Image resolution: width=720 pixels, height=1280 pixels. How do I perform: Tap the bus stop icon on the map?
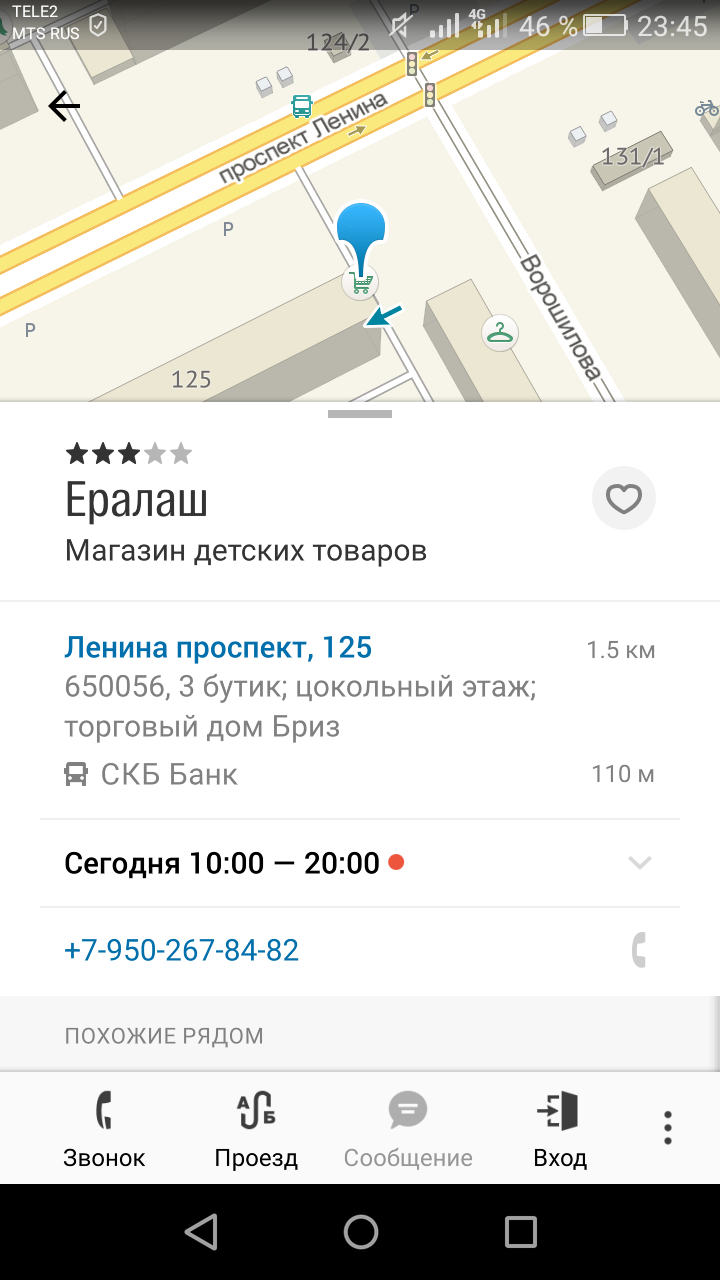click(x=301, y=106)
